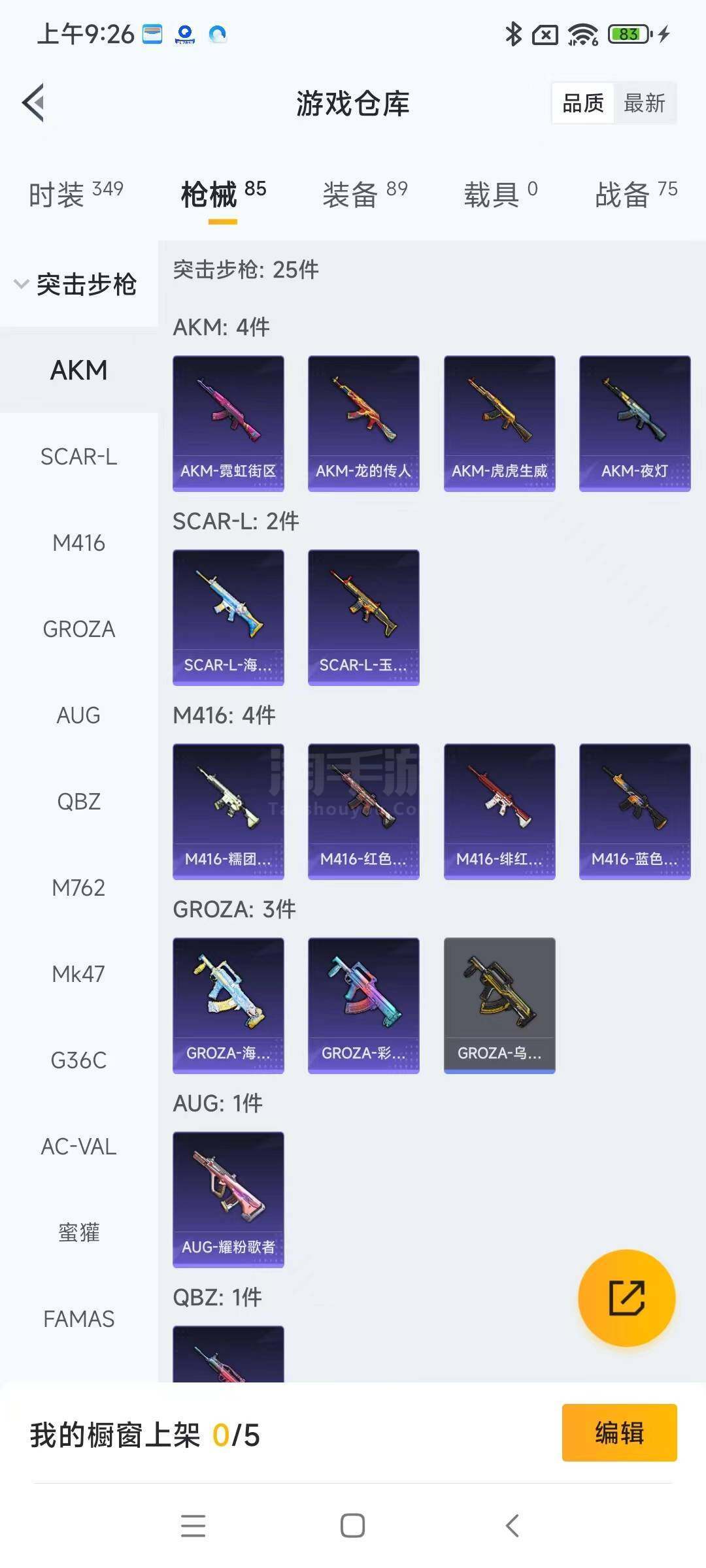Go back using the top-left arrow
The width and height of the screenshot is (706, 1568).
[34, 103]
